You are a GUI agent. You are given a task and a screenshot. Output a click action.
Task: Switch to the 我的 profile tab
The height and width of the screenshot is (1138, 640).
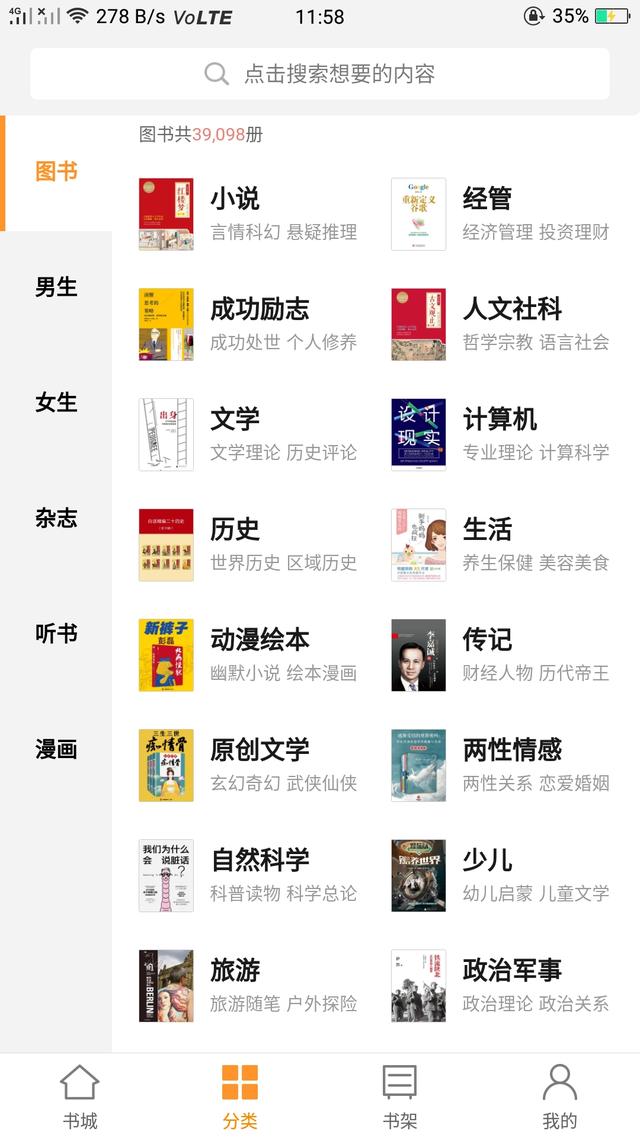(x=560, y=1096)
